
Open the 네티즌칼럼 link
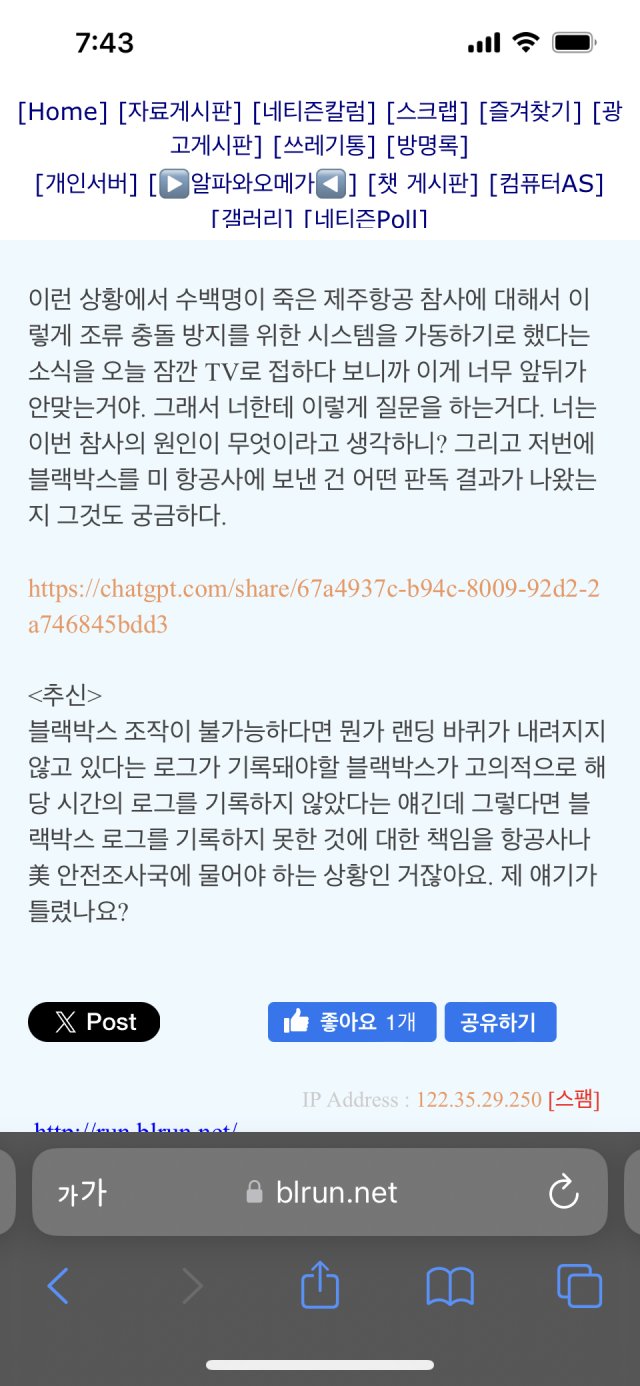(x=314, y=111)
